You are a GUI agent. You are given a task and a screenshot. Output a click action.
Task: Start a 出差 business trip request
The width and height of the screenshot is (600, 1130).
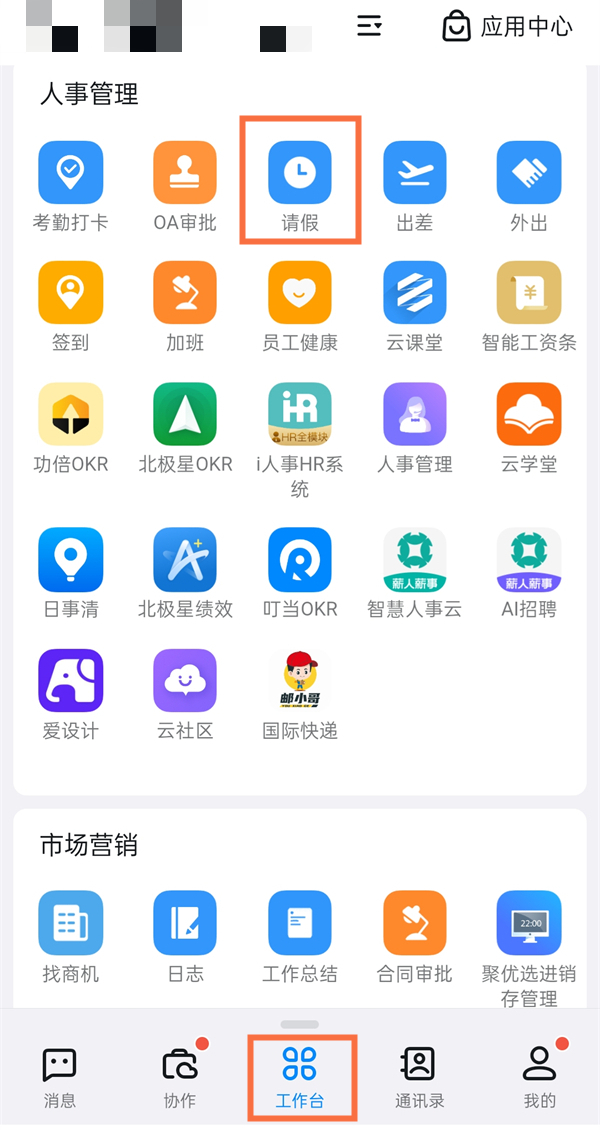tap(415, 173)
